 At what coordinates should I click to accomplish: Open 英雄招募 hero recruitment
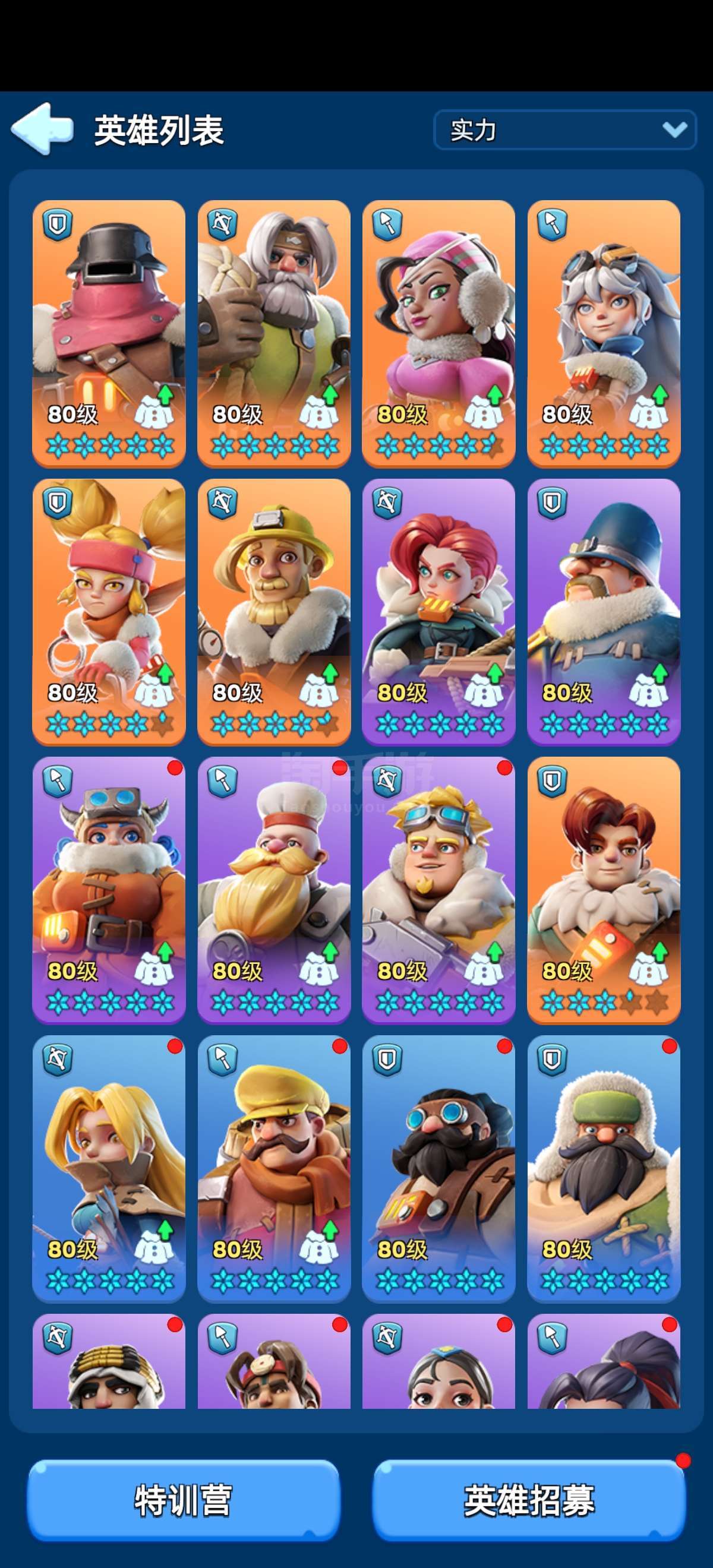pyautogui.click(x=529, y=1500)
